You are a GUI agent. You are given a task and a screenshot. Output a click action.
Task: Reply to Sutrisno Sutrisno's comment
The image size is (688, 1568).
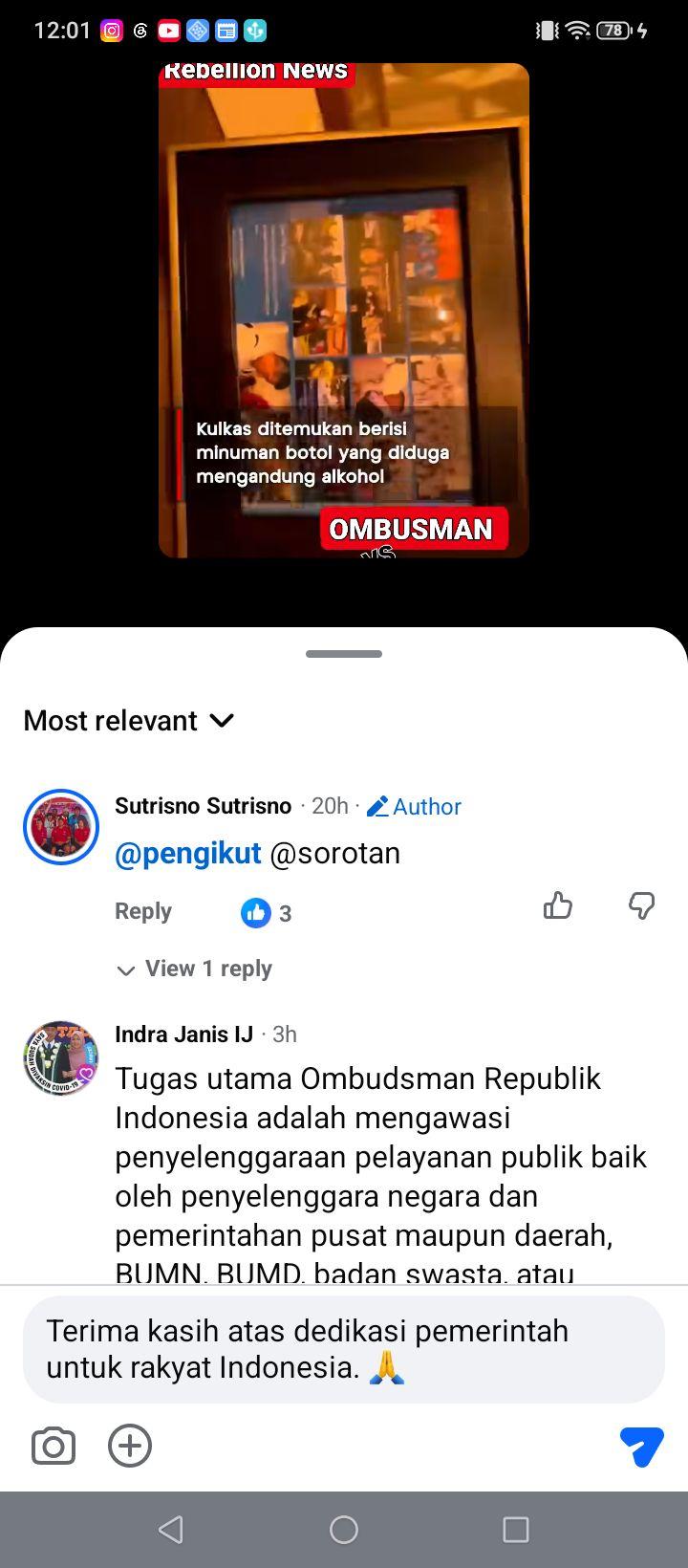(143, 911)
